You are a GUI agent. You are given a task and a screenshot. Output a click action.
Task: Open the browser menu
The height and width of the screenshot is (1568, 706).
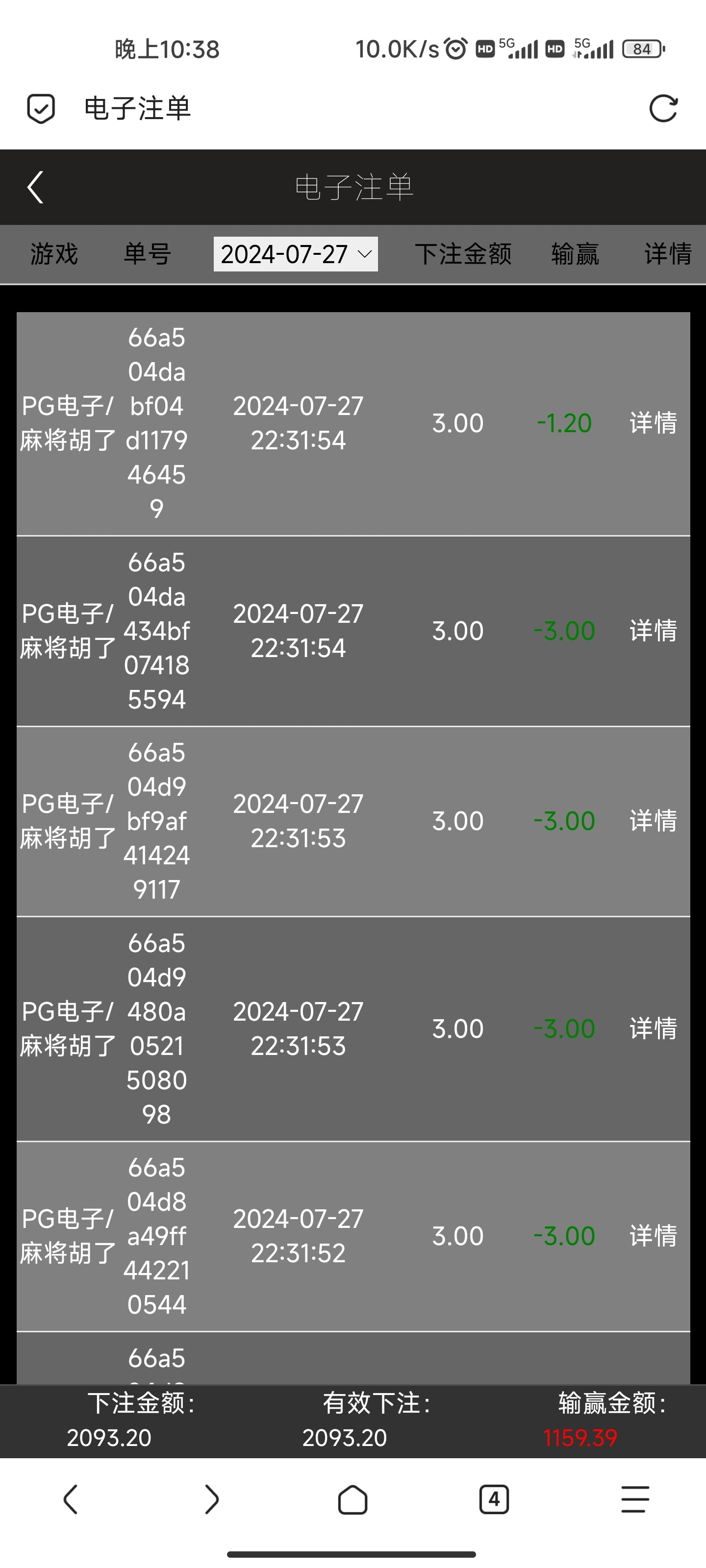(x=635, y=1499)
